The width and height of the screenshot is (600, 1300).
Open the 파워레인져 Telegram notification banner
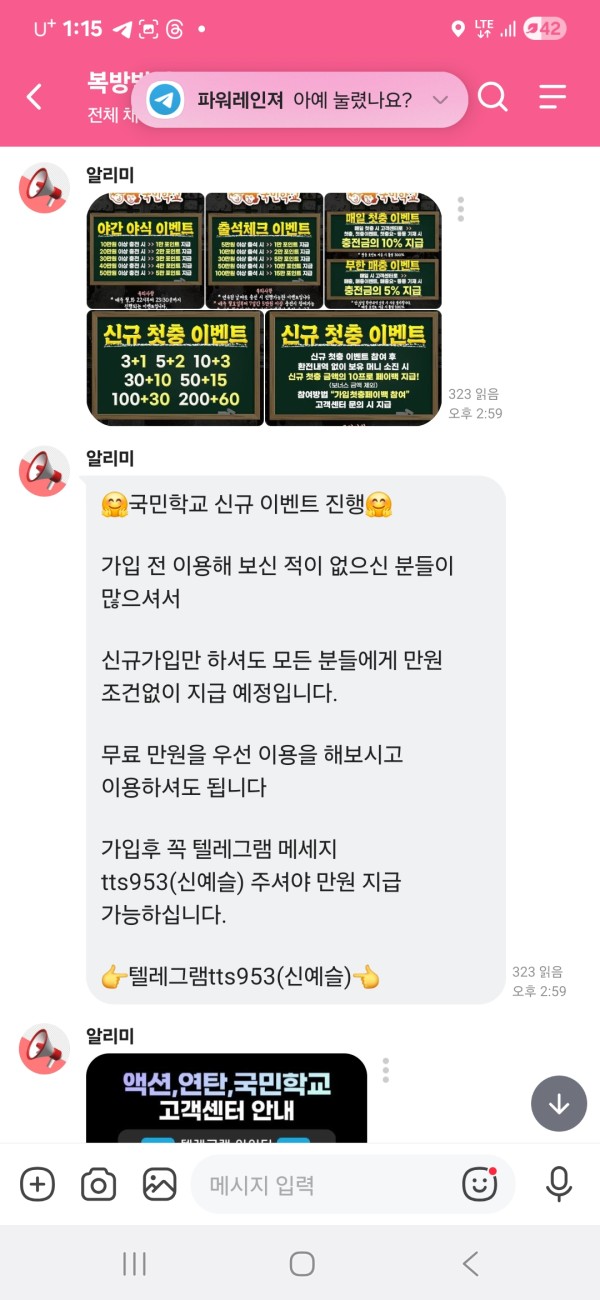pyautogui.click(x=290, y=100)
